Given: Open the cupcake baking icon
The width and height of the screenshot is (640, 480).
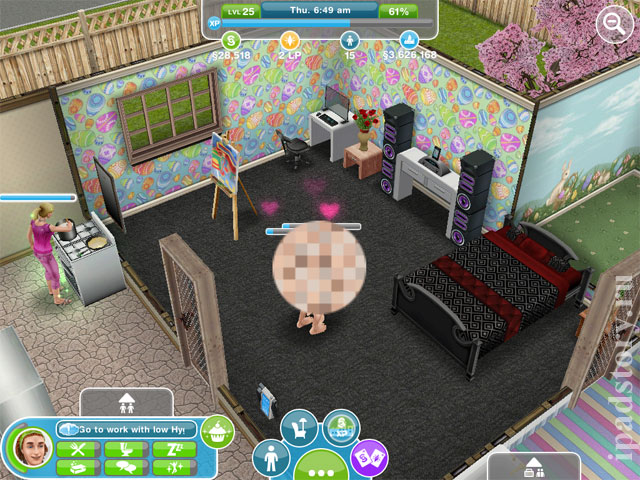Looking at the screenshot, I should (x=216, y=433).
